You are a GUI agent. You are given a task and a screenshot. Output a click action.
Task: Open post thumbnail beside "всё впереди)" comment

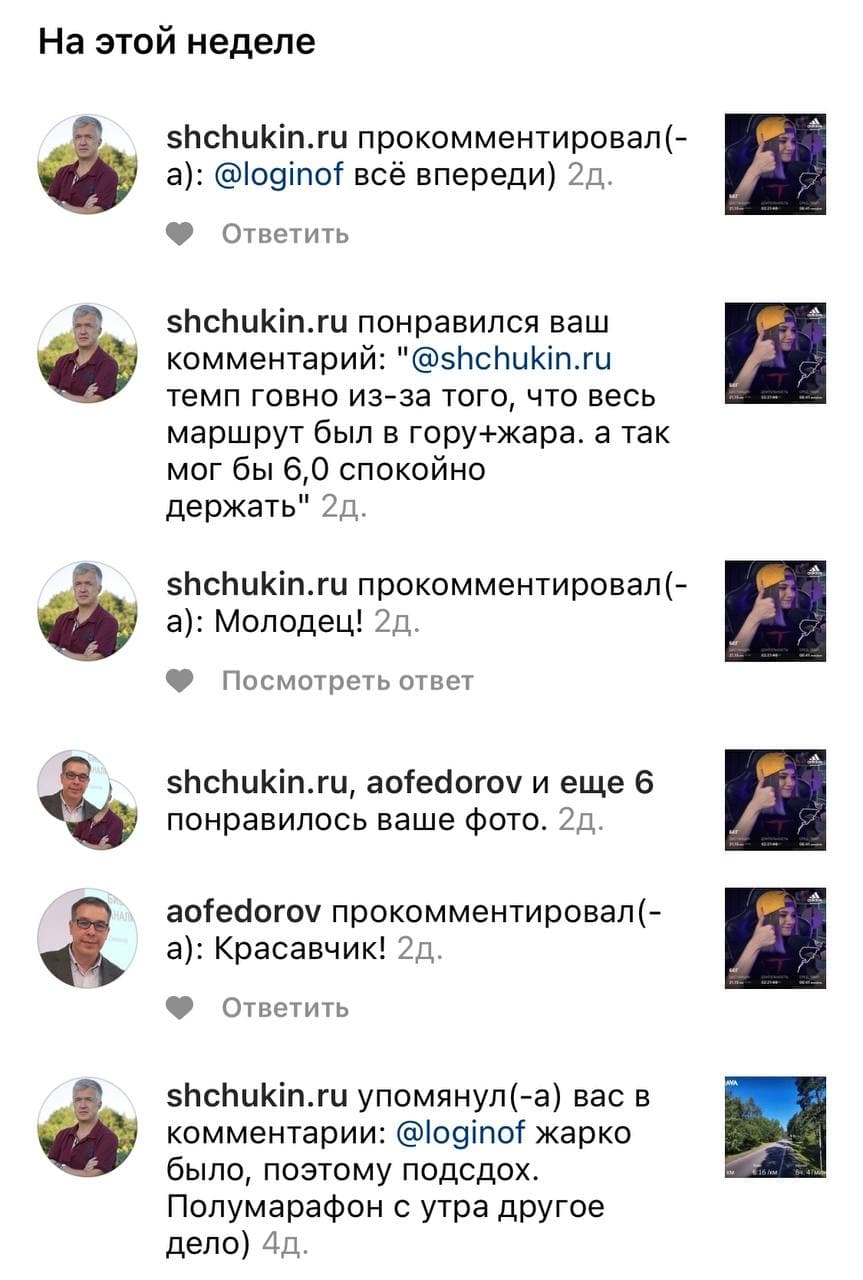pyautogui.click(x=775, y=164)
